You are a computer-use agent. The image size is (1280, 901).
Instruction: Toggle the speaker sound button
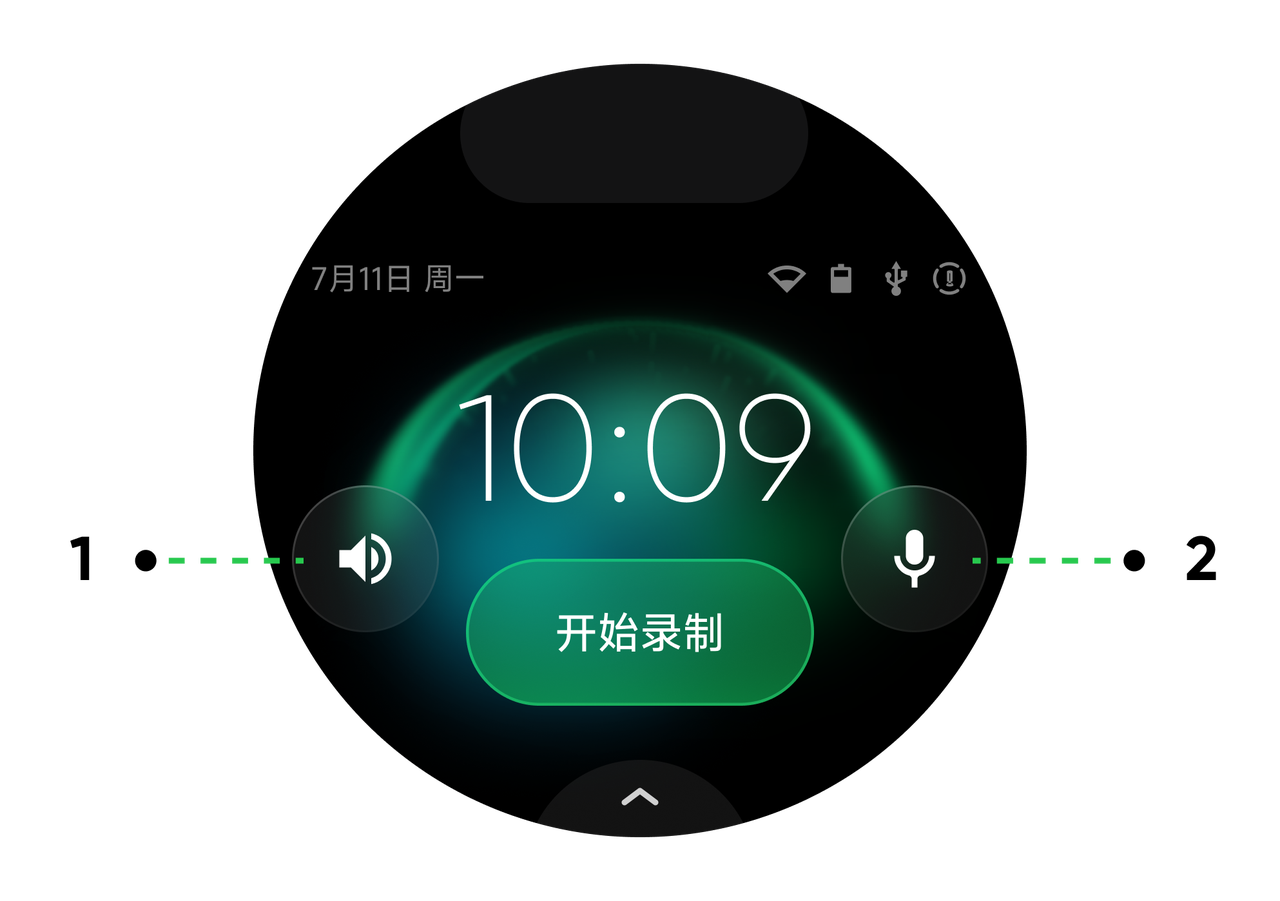pos(365,559)
